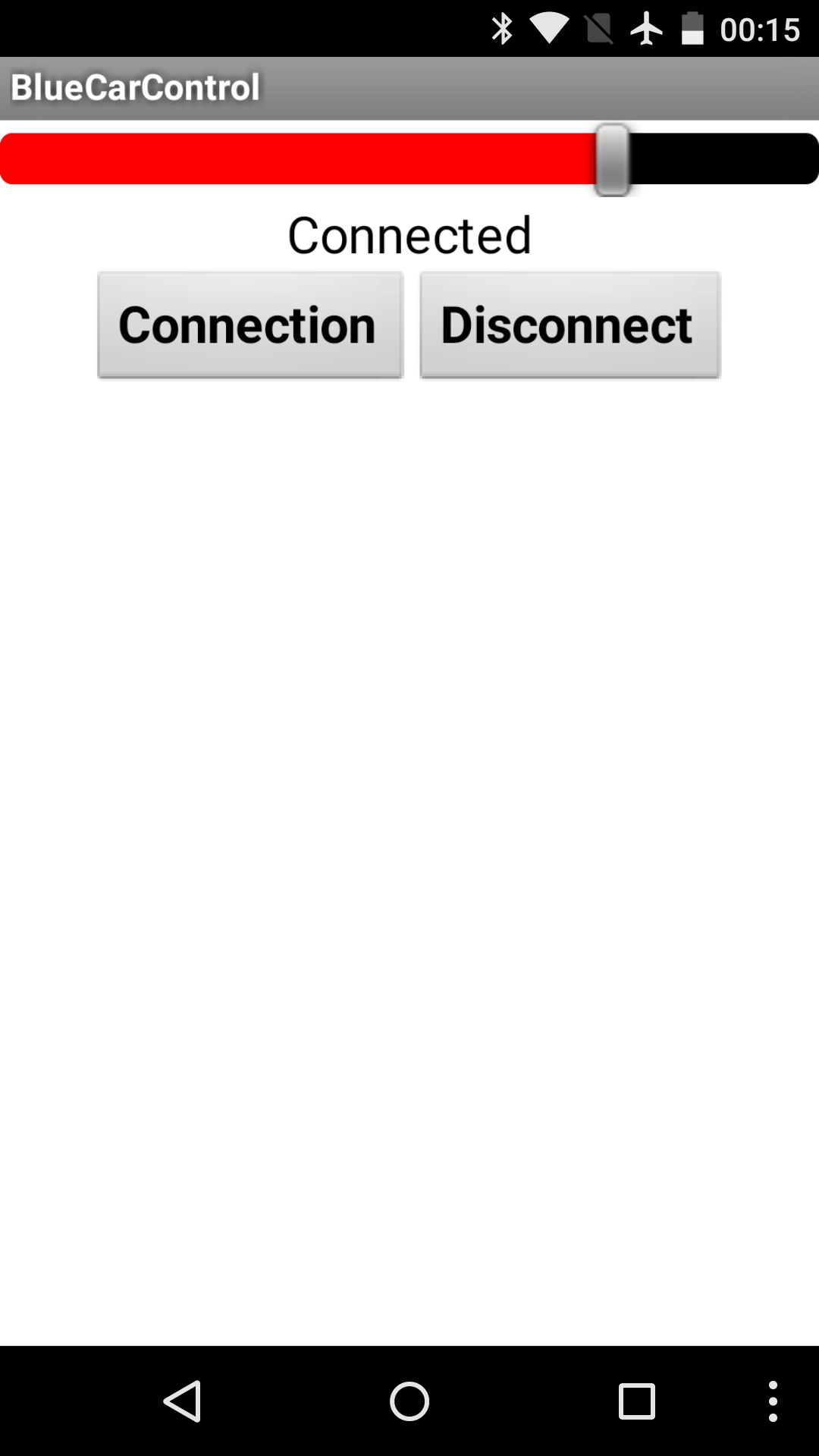Open the overflow menu in navigation bar
Image resolution: width=819 pixels, height=1456 pixels.
(x=772, y=1401)
